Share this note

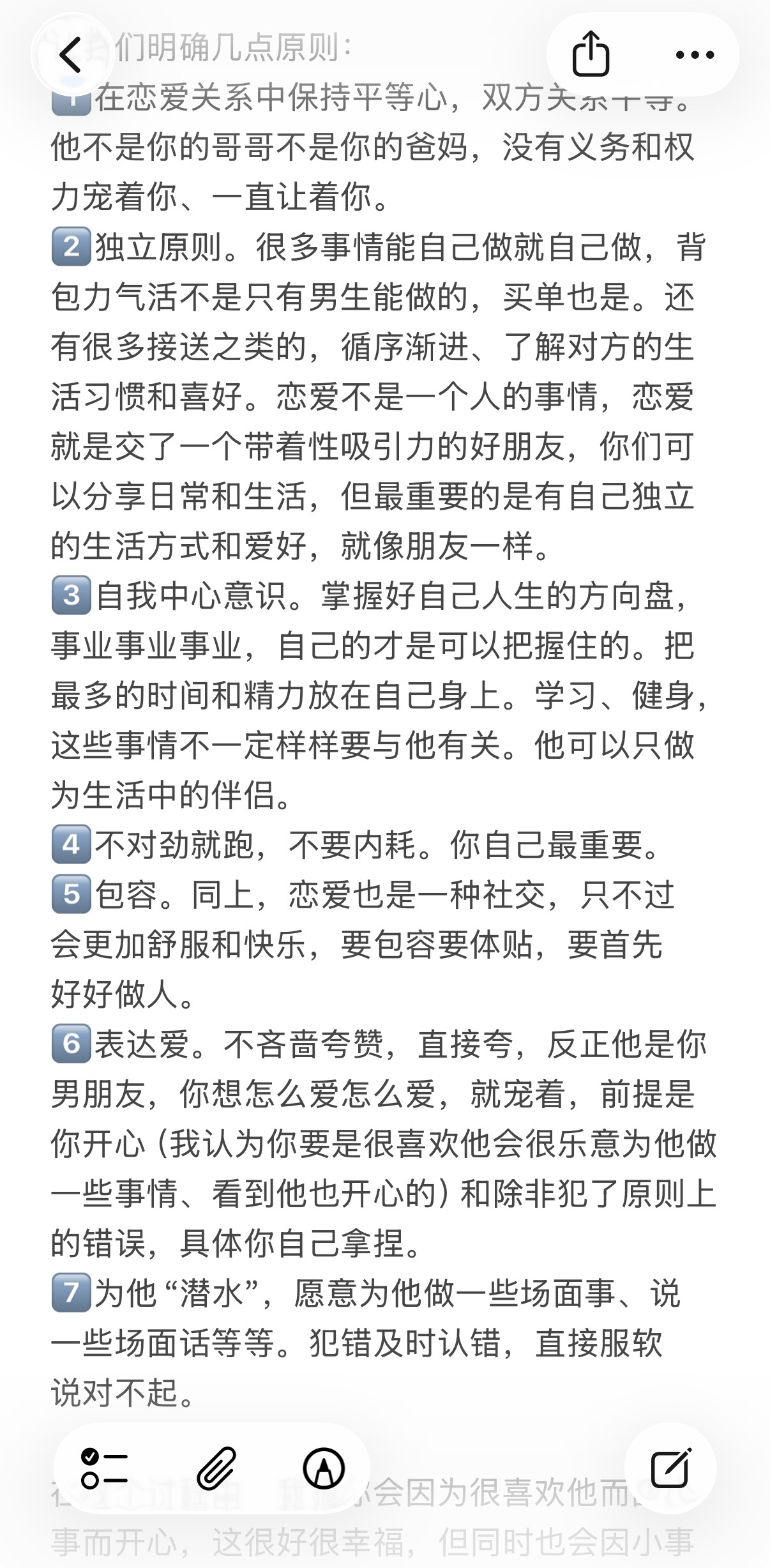pos(591,55)
